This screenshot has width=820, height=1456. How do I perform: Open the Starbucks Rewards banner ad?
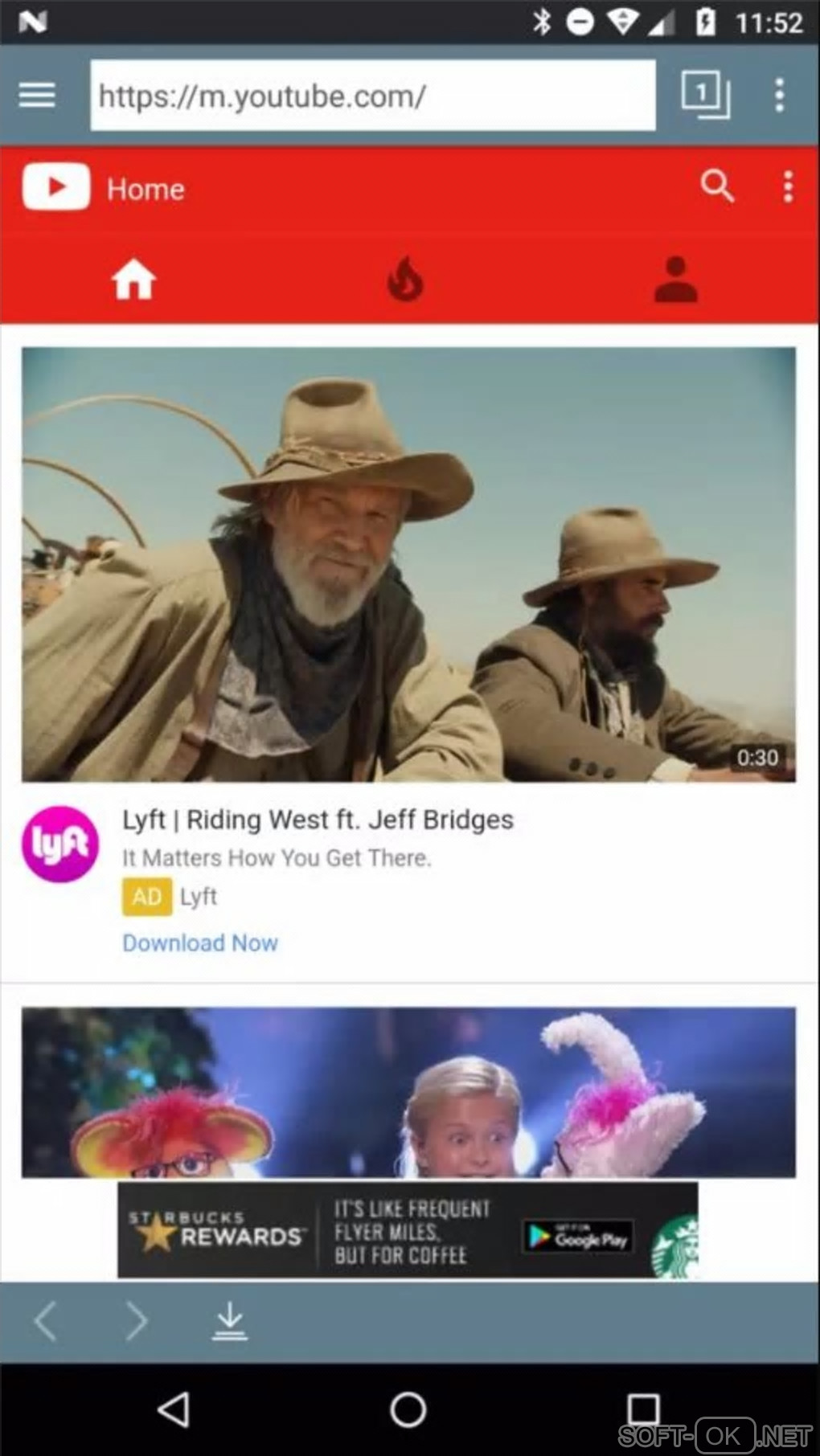pos(408,1230)
